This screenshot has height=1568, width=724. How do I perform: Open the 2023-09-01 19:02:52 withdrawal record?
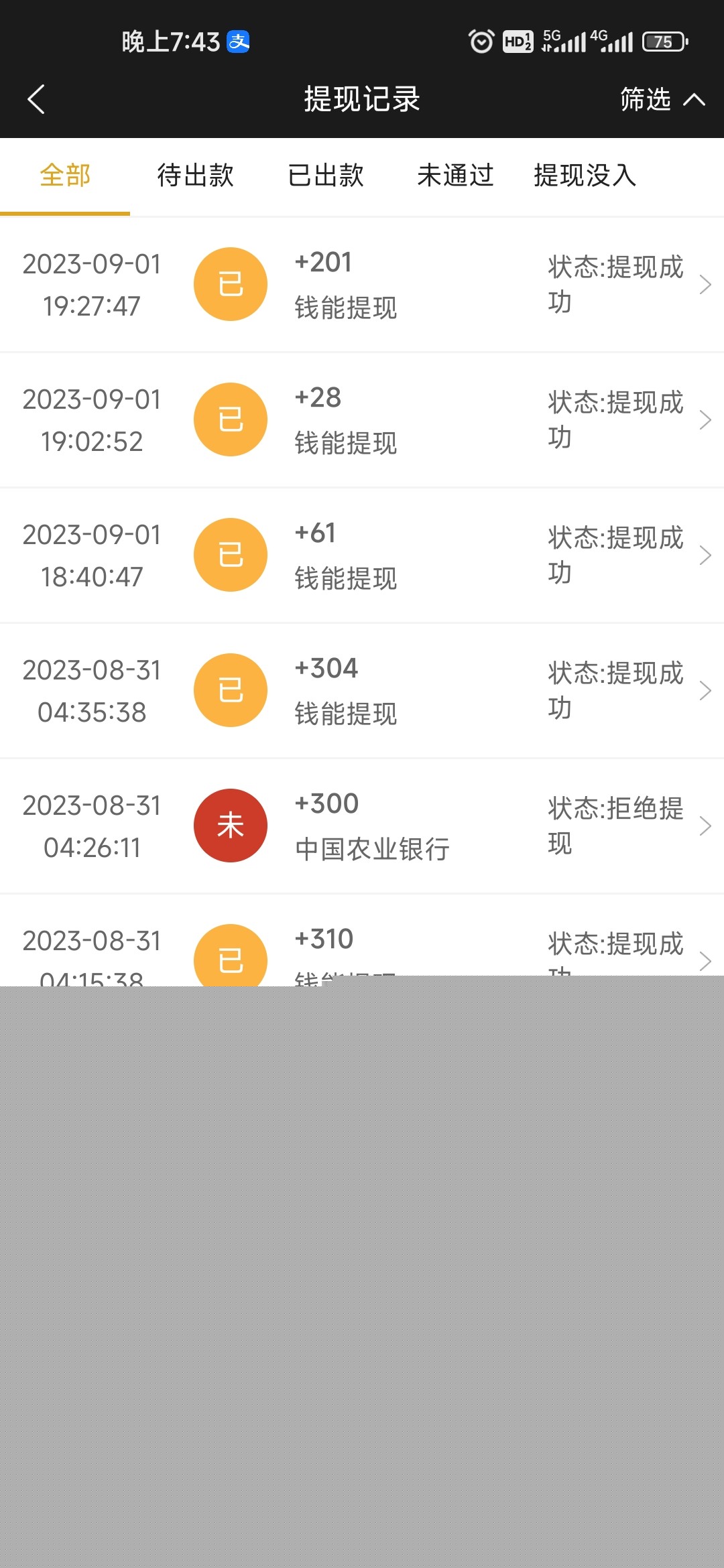coord(362,419)
